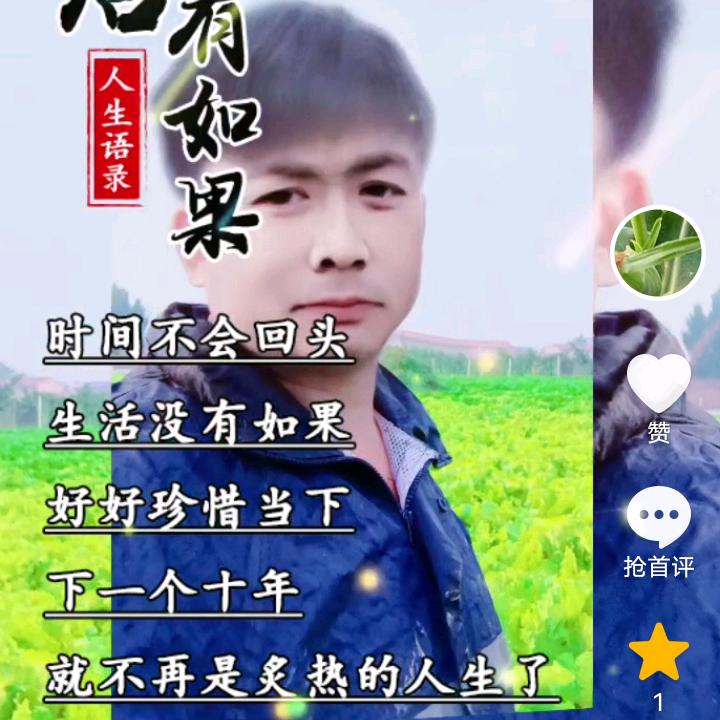Open comments via 抢首评 bubble
Viewport: 720px width, 720px height.
[658, 516]
